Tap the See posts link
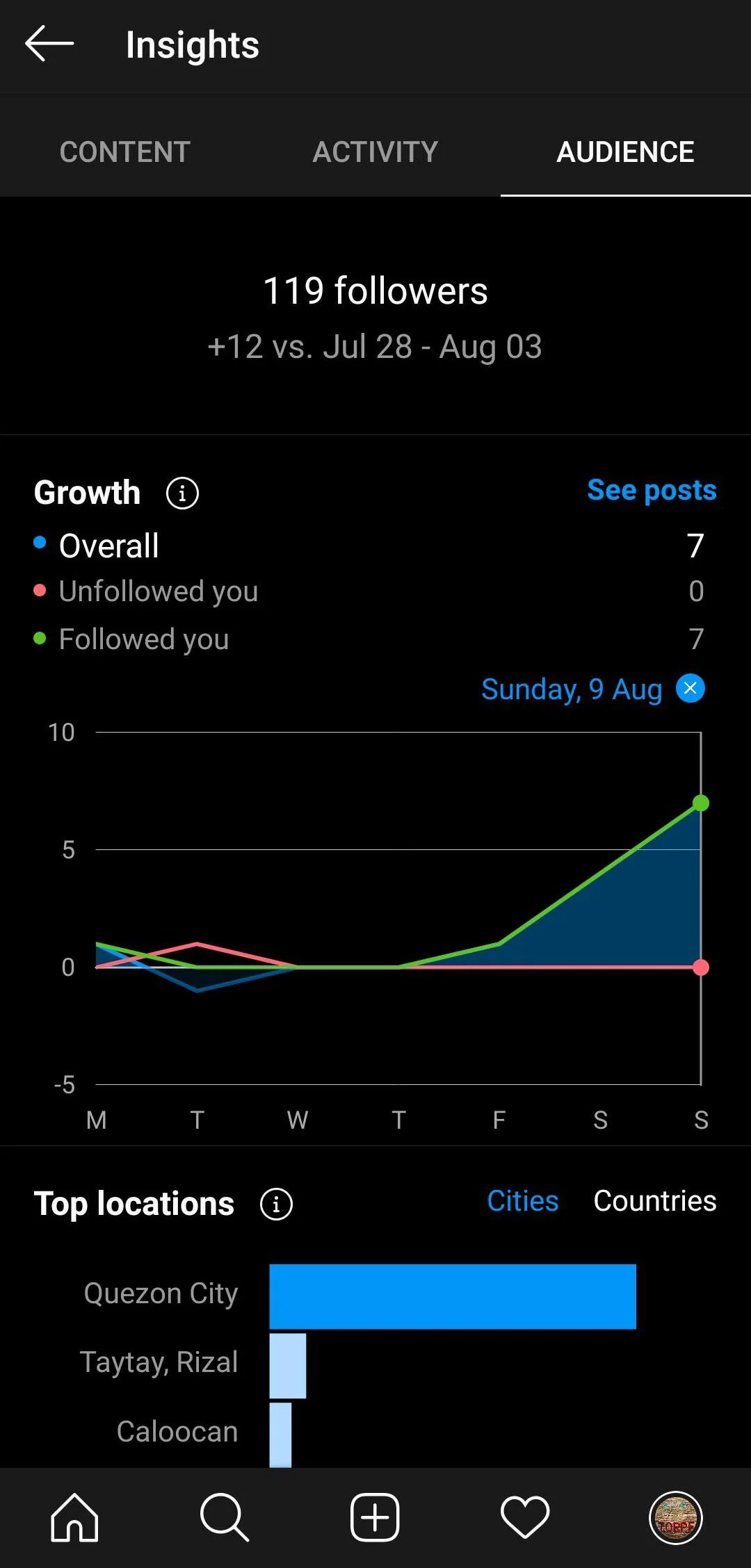751x1568 pixels. click(x=652, y=490)
